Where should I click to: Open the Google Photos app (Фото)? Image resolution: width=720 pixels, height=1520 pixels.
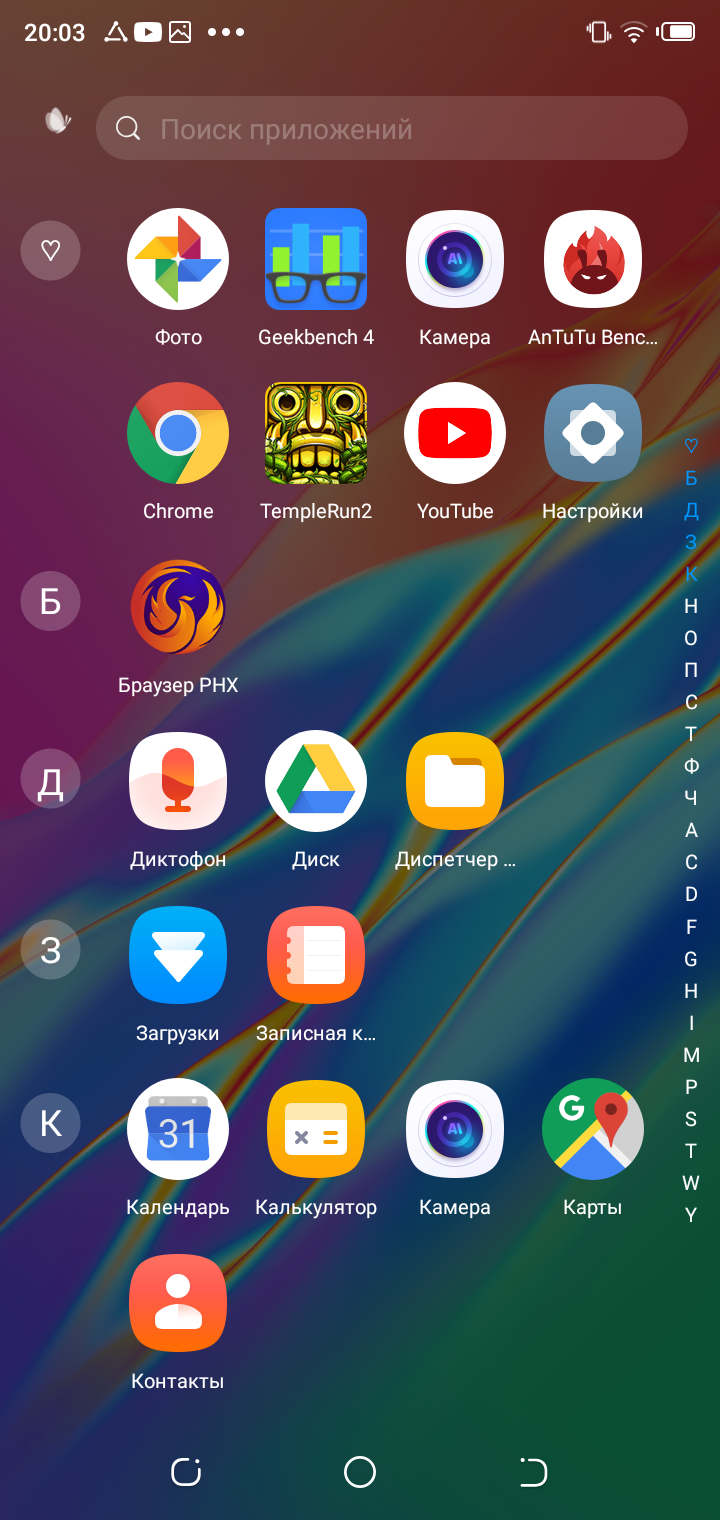point(178,259)
